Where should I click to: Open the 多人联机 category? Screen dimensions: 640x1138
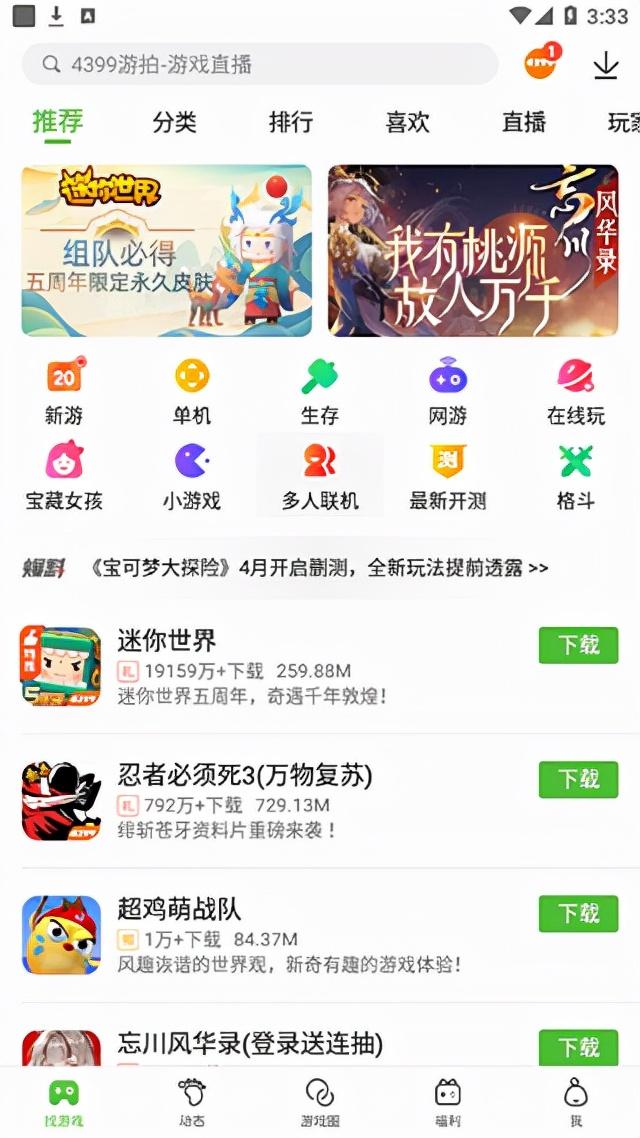pyautogui.click(x=320, y=475)
